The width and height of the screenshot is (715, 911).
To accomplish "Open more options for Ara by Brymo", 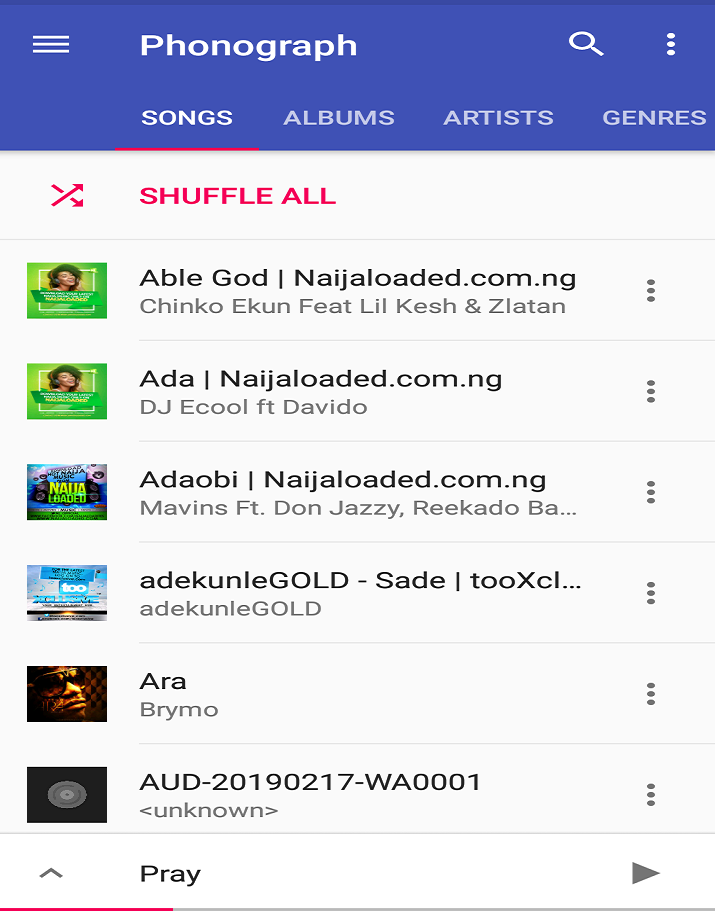I will 651,694.
